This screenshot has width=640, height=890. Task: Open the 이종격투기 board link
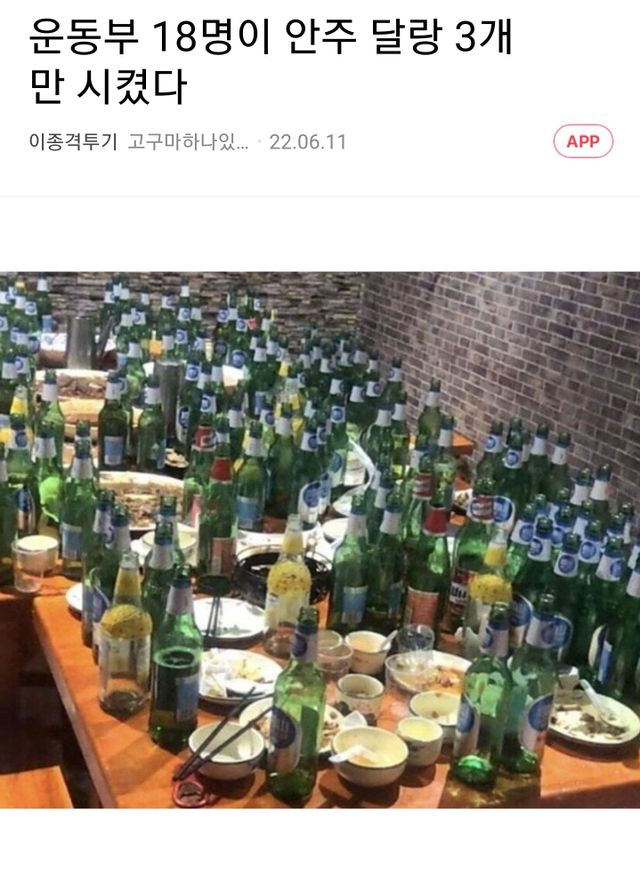tap(73, 142)
